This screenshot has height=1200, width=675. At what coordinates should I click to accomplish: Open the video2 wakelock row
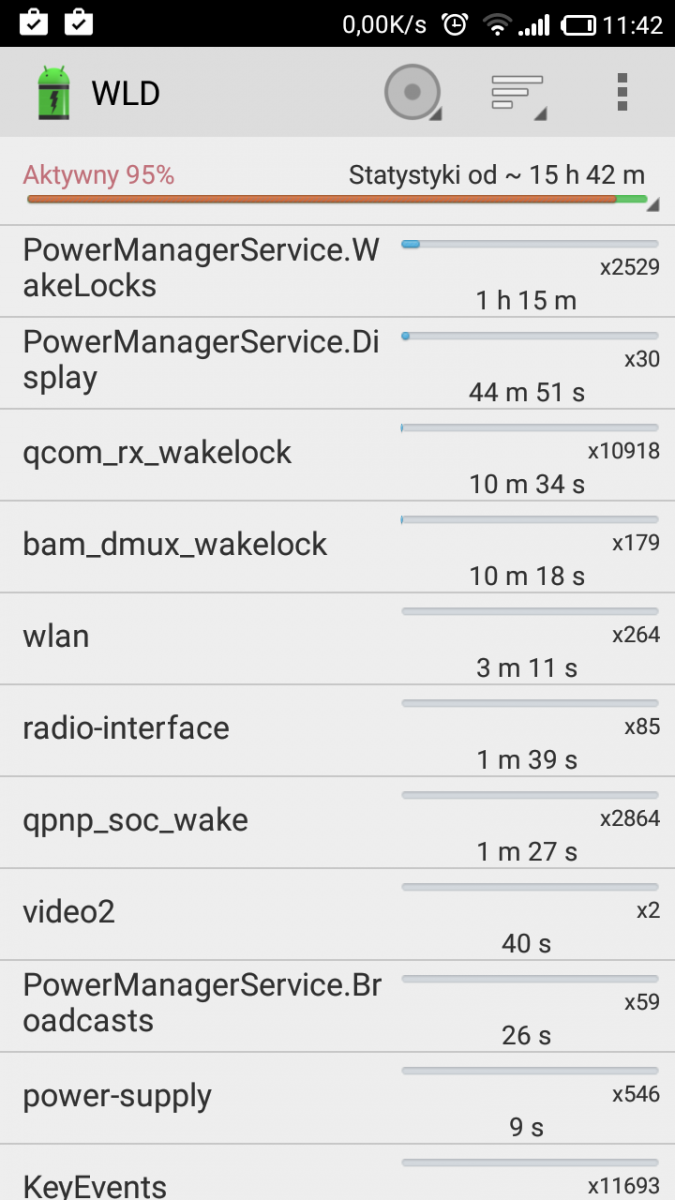pyautogui.click(x=337, y=915)
